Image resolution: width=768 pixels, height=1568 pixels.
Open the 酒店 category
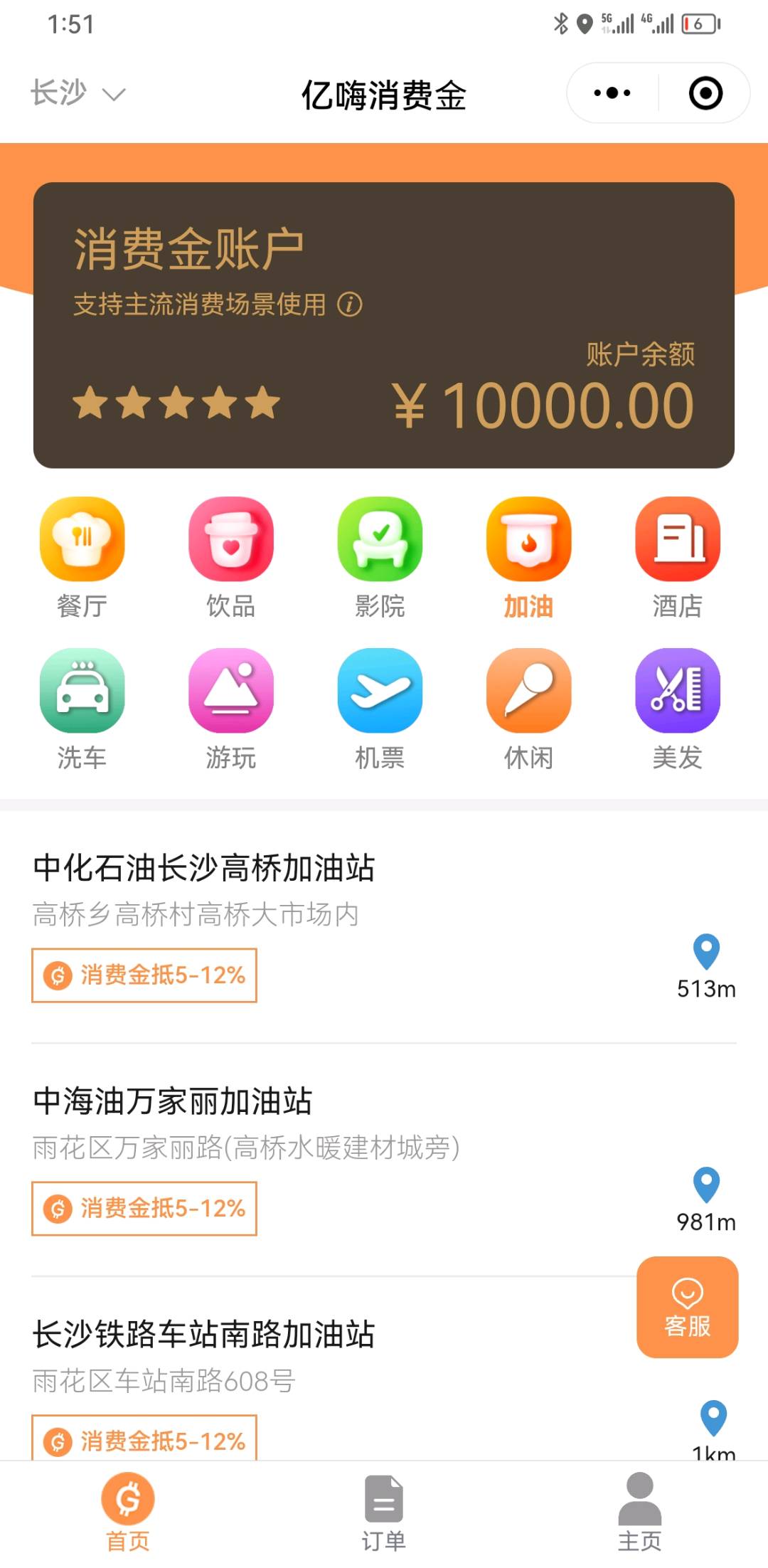pos(678,558)
